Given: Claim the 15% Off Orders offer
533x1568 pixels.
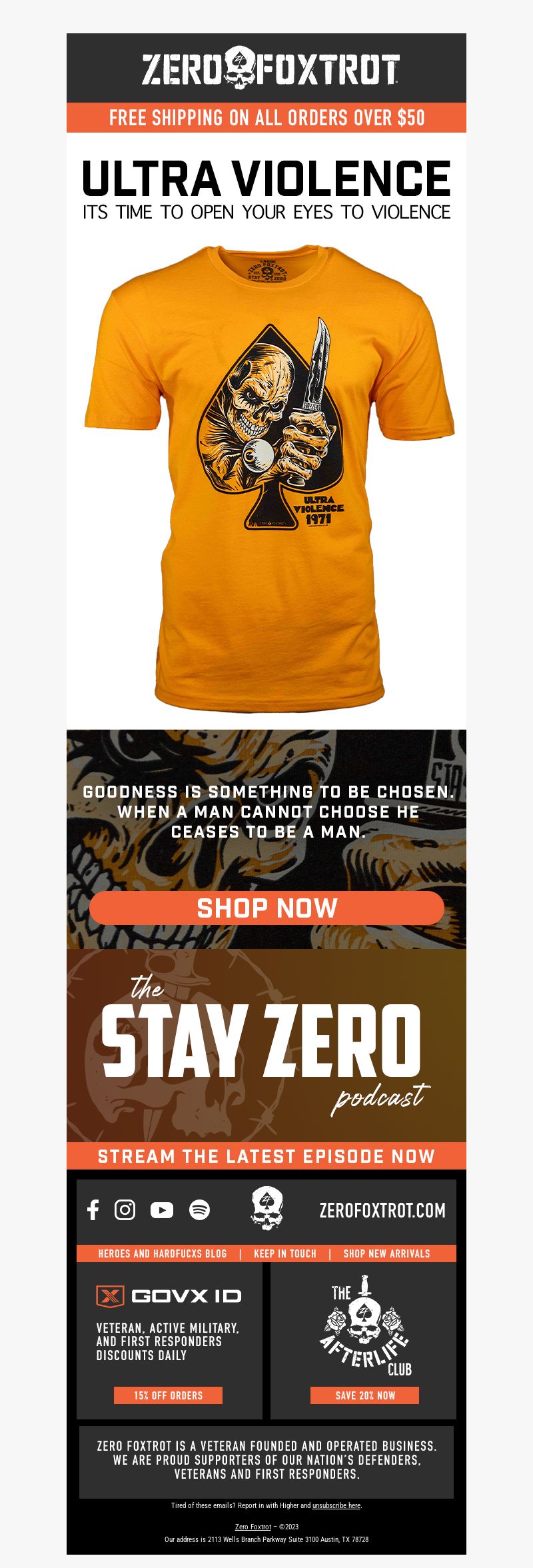Looking at the screenshot, I should [168, 1395].
